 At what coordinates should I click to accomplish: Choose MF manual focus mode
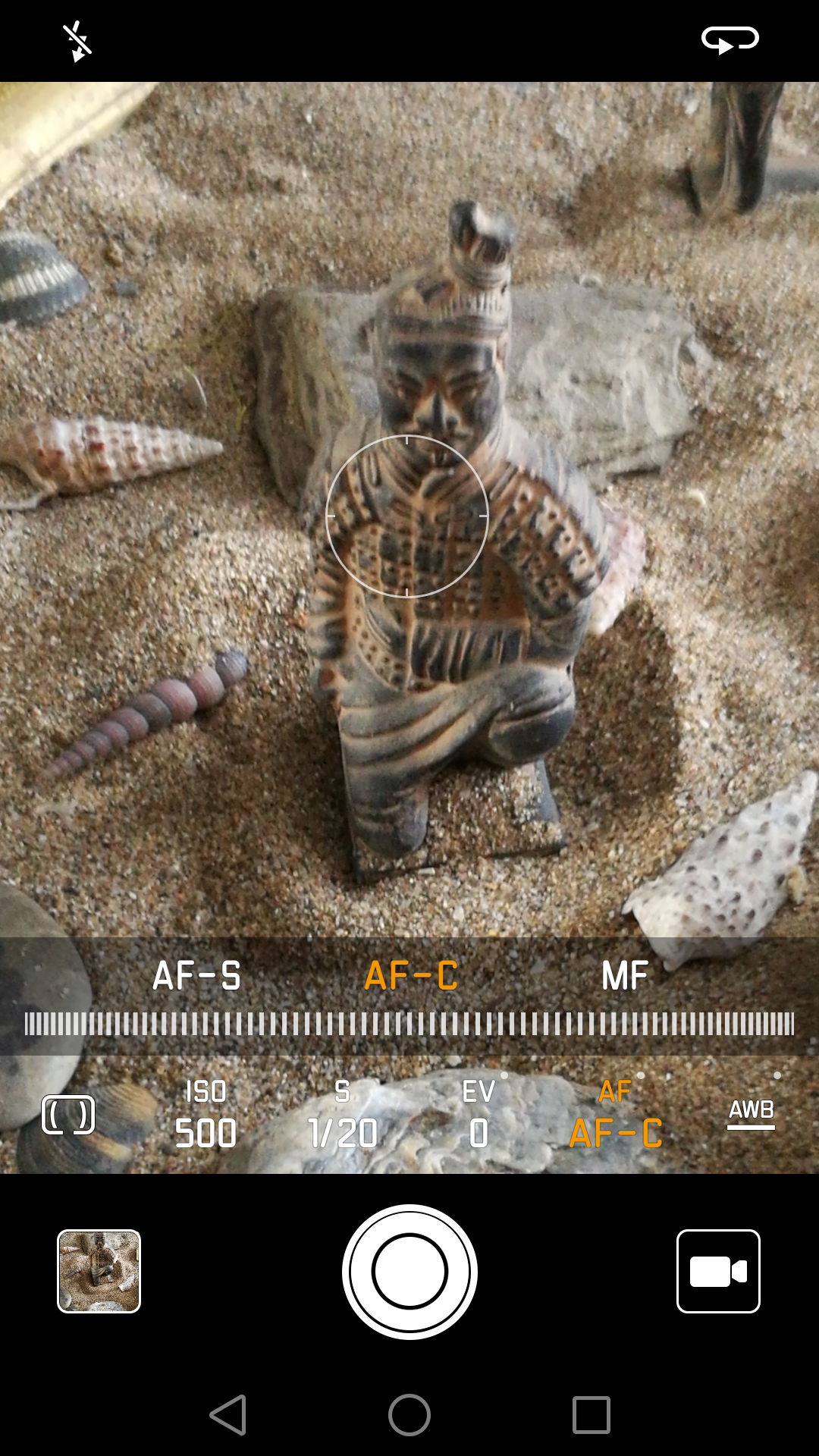(x=625, y=976)
